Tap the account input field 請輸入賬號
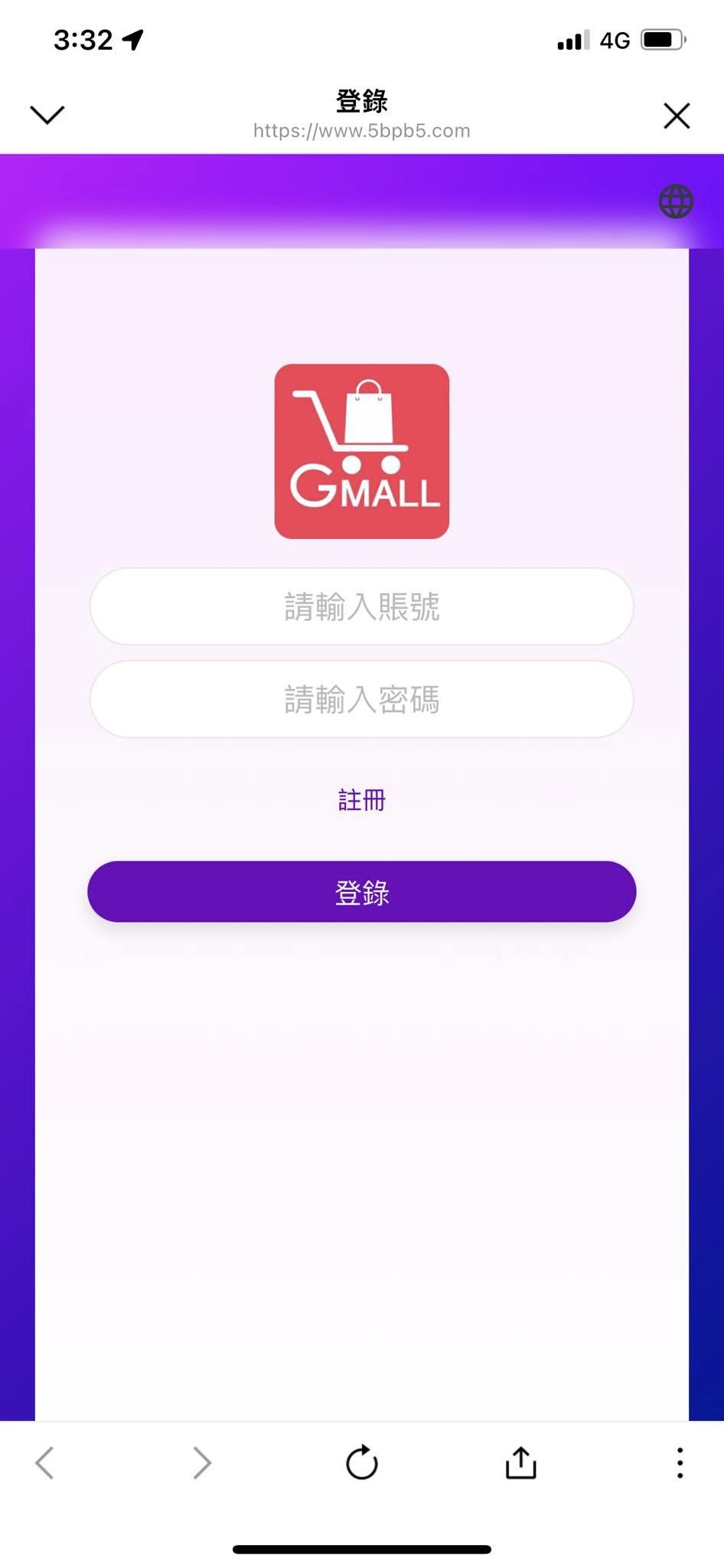724x1568 pixels. pyautogui.click(x=361, y=606)
